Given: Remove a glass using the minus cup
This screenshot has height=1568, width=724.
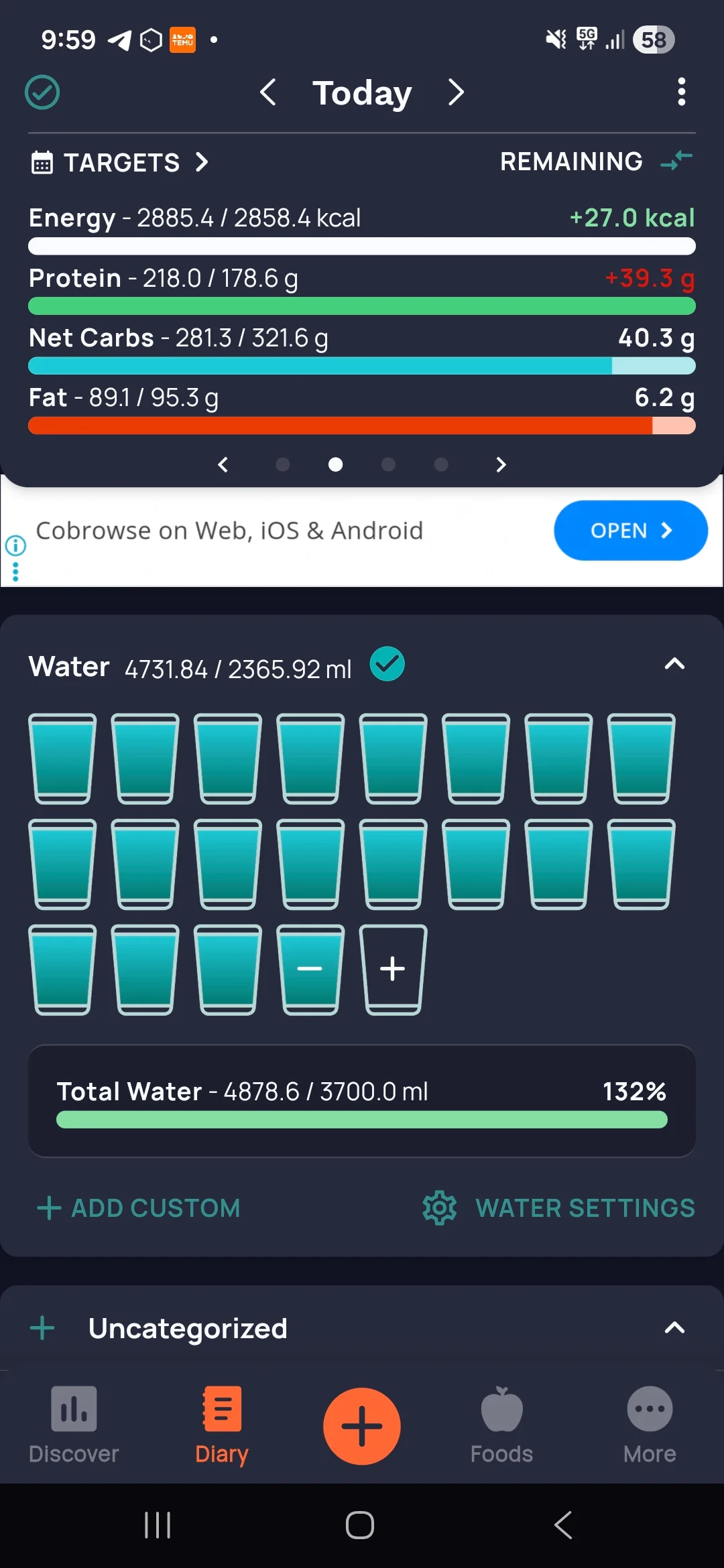Looking at the screenshot, I should click(310, 969).
